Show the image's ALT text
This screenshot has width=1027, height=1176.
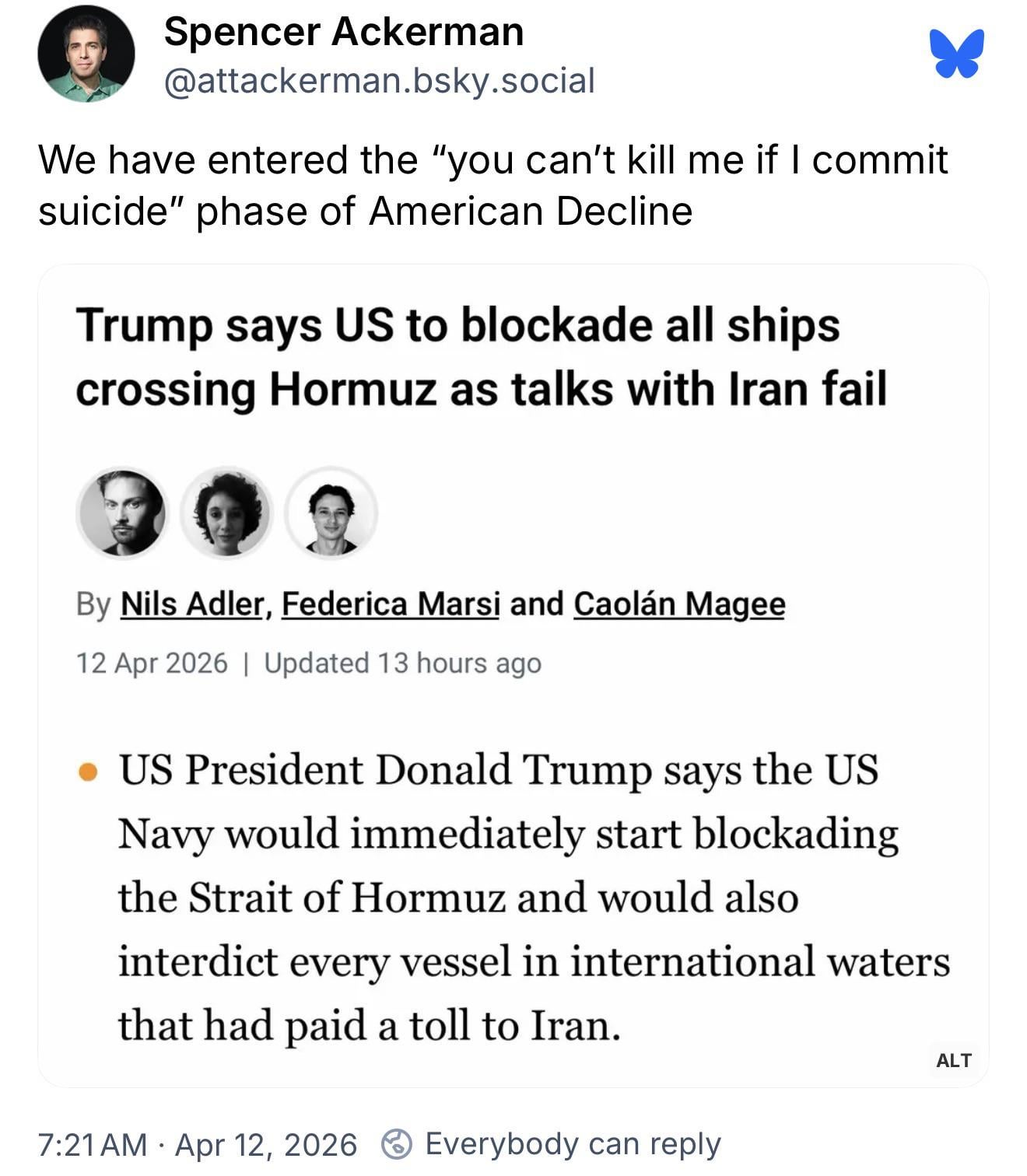point(953,1060)
